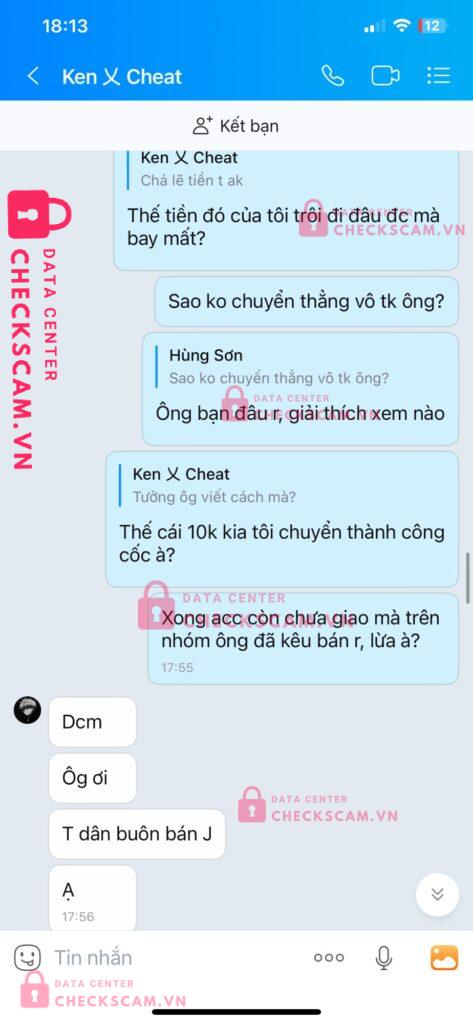The image size is (473, 1024).
Task: Attach a photo from gallery
Action: click(444, 958)
